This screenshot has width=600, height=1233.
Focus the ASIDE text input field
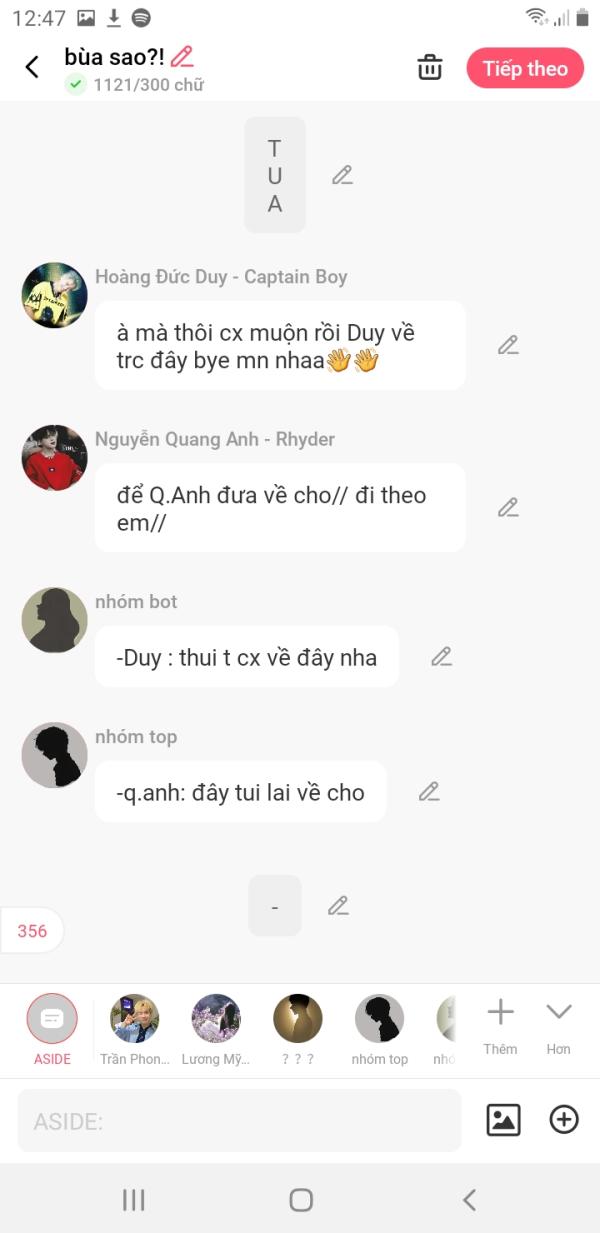(x=240, y=1121)
